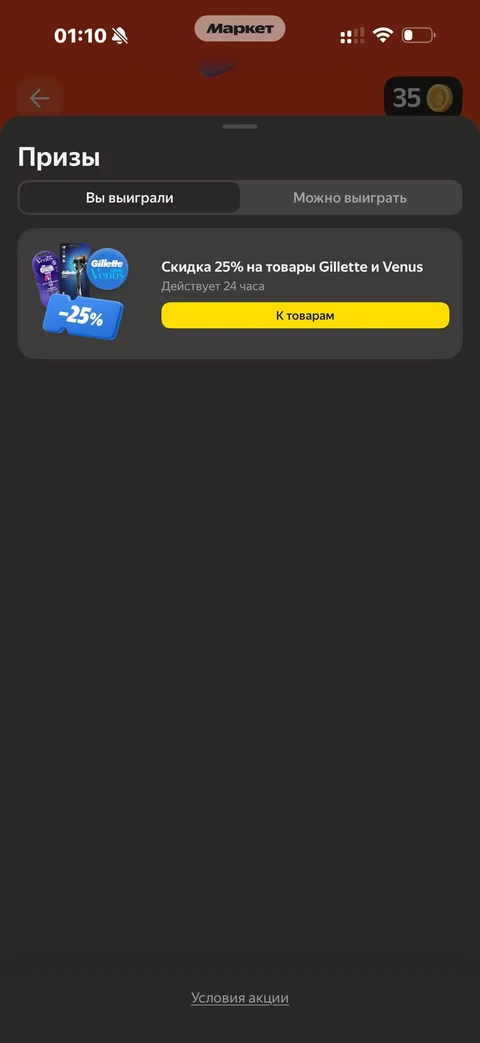
Task: Select the Вы выиграли tab
Action: point(130,198)
